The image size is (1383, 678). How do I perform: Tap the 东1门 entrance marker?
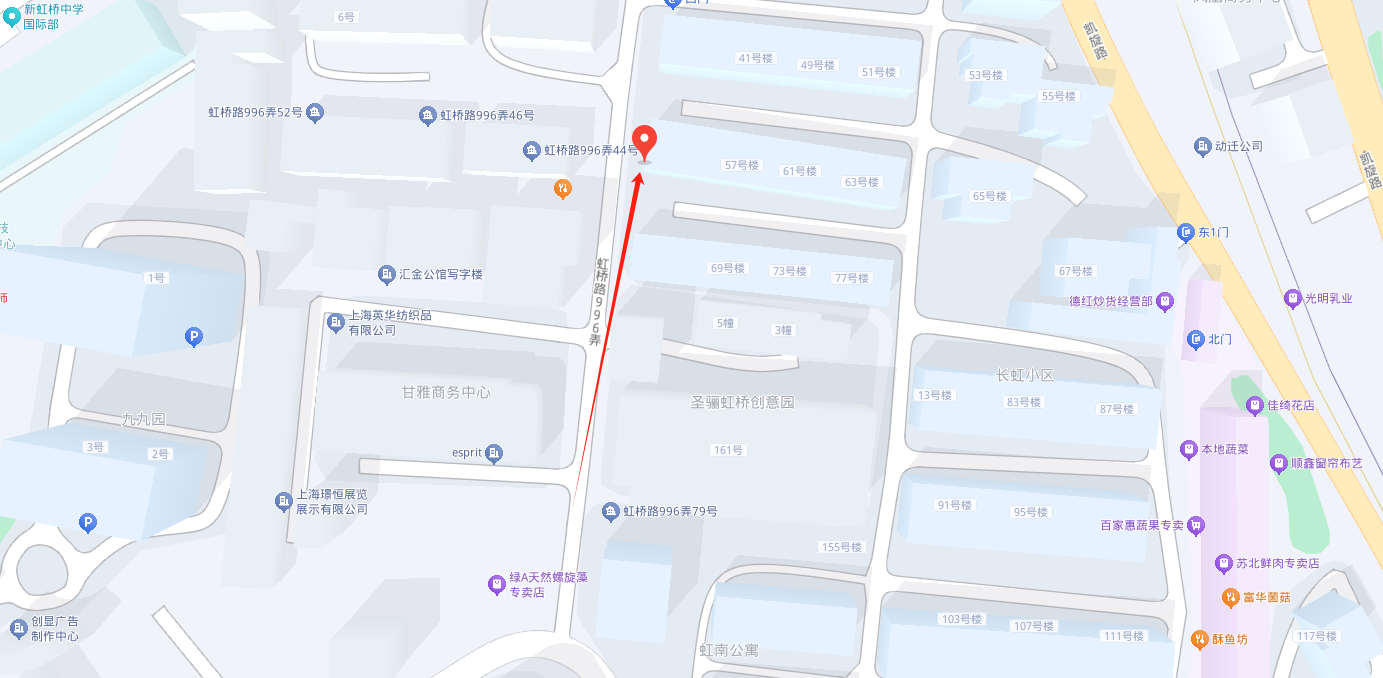(x=1186, y=233)
